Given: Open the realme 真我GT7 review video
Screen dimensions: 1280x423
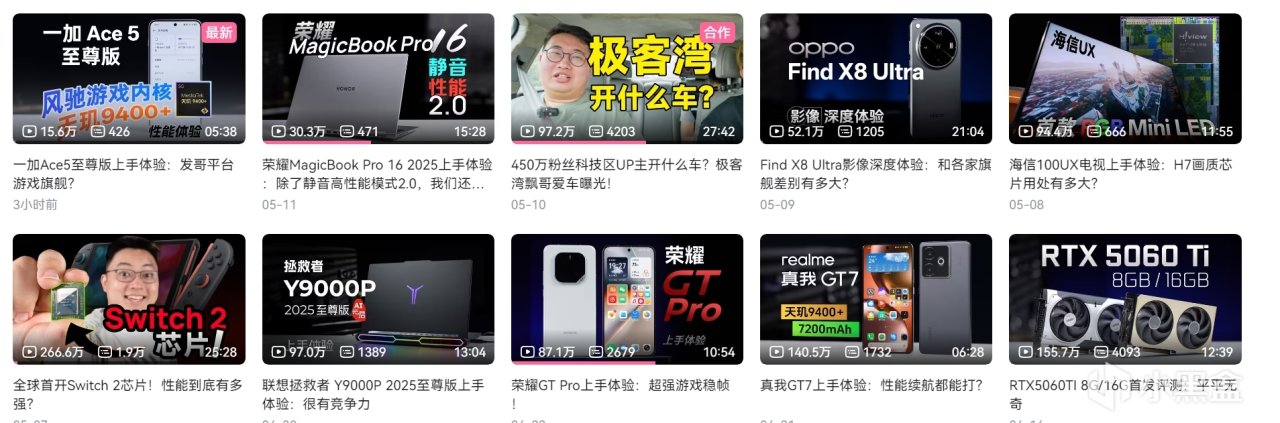Looking at the screenshot, I should 875,298.
